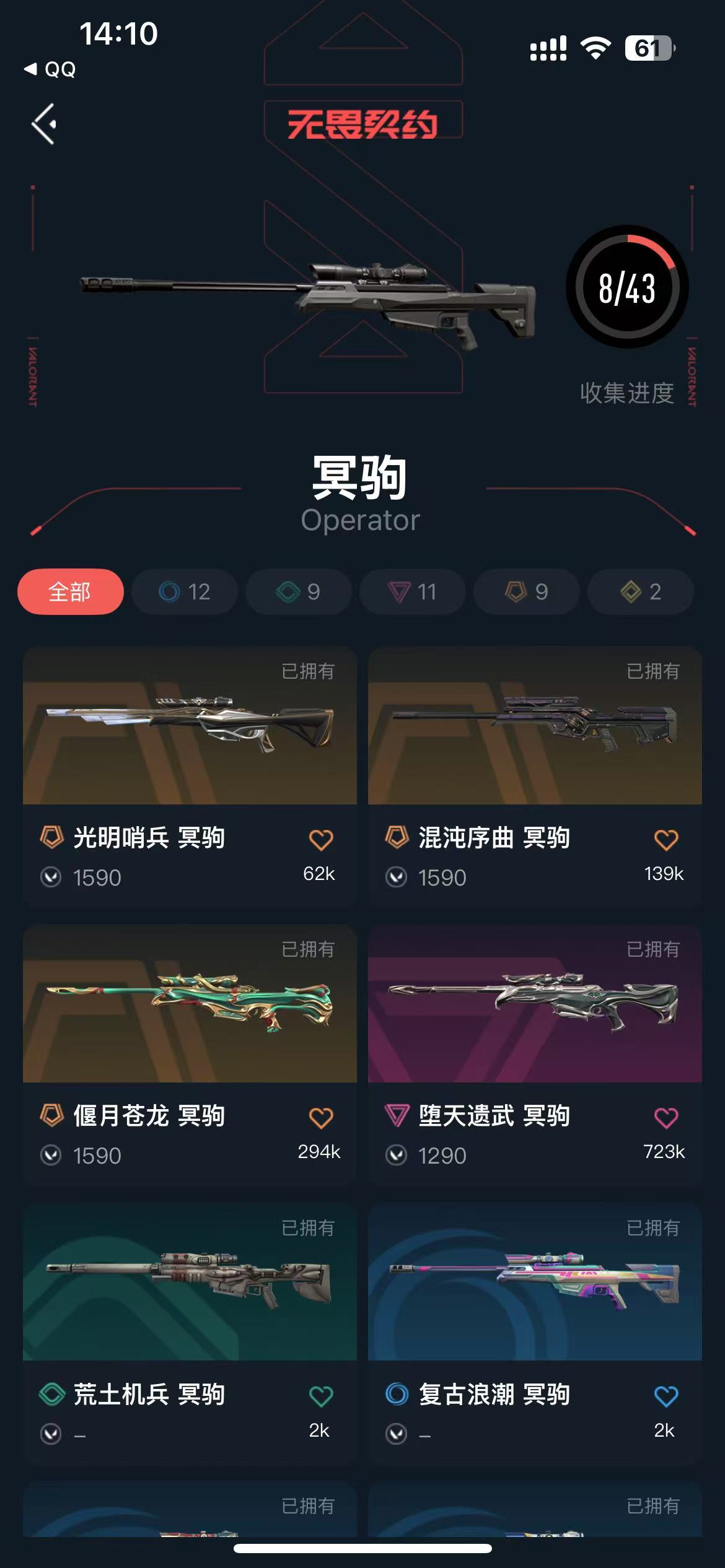Image resolution: width=725 pixels, height=1568 pixels.
Task: Like the 光明哨兵 冥驹 skin
Action: 320,840
